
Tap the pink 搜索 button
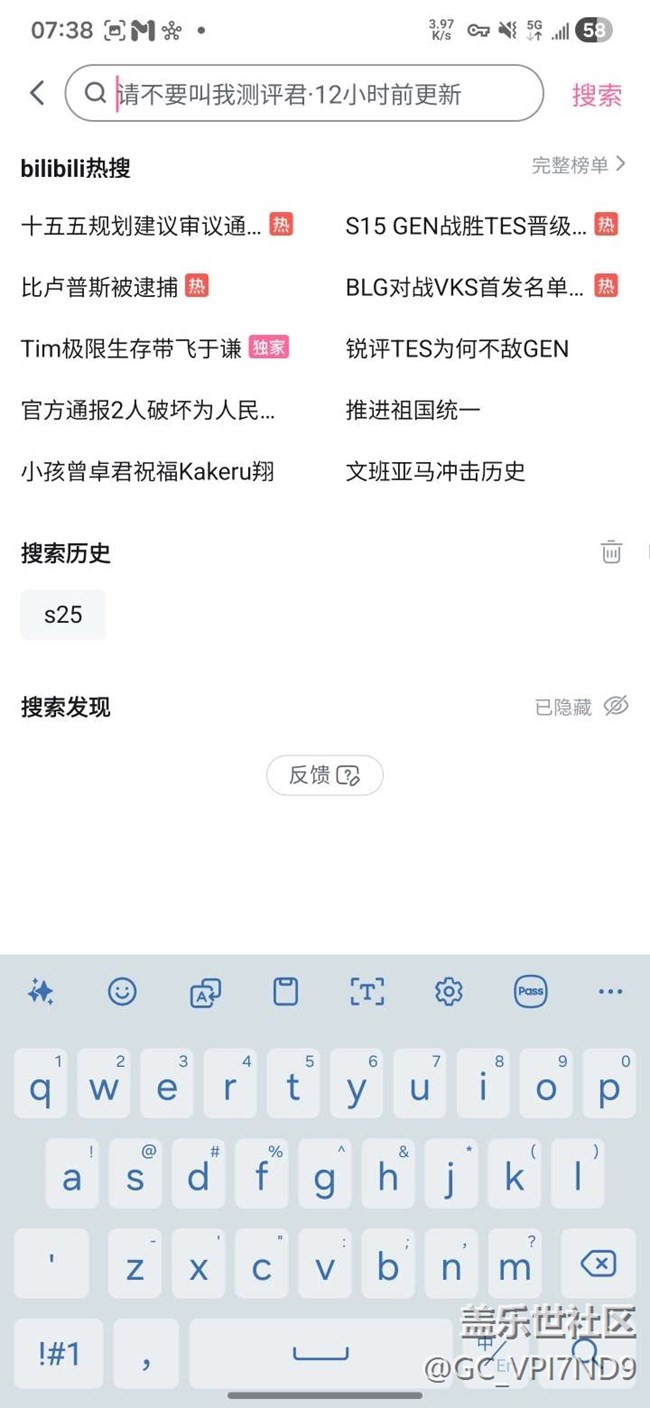tap(596, 95)
